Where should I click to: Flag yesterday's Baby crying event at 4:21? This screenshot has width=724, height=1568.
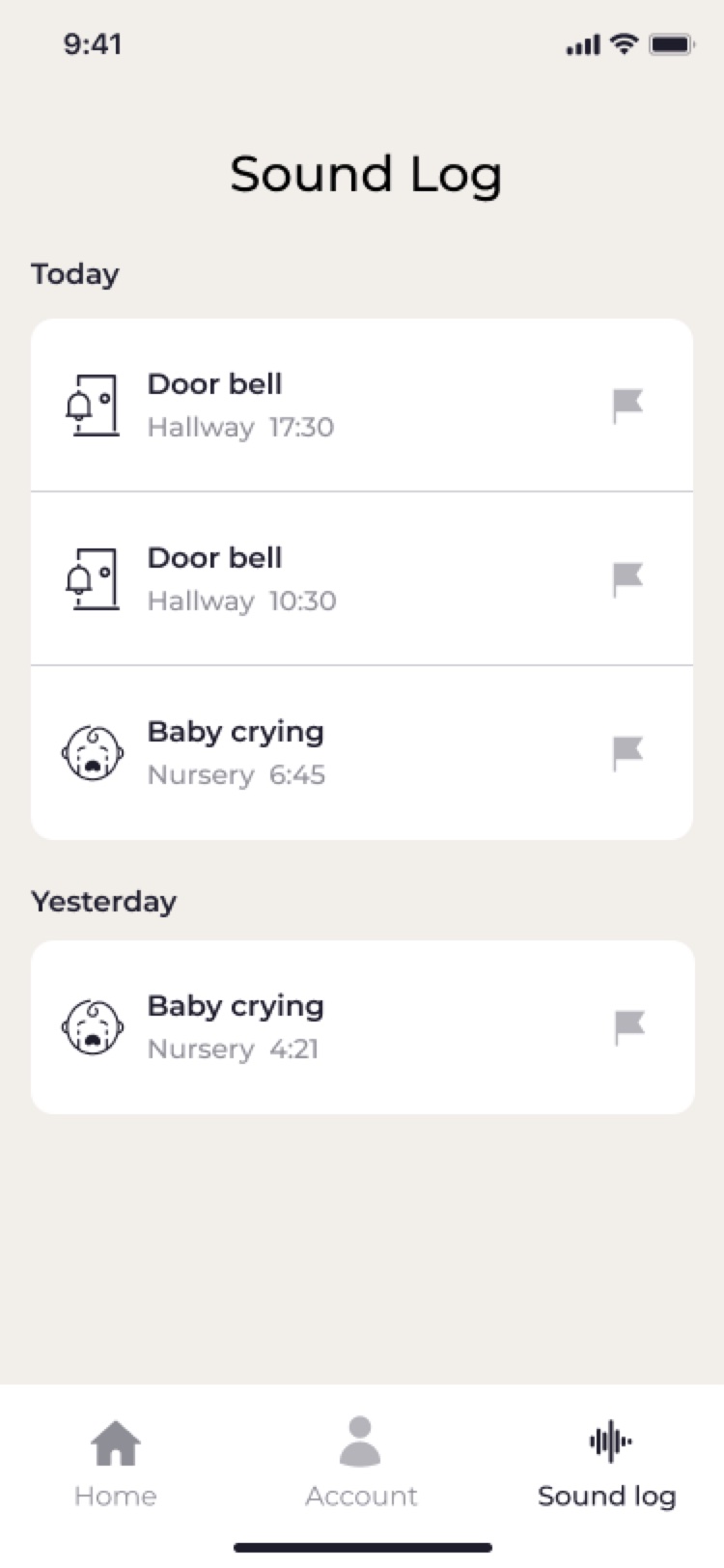pos(629,1027)
